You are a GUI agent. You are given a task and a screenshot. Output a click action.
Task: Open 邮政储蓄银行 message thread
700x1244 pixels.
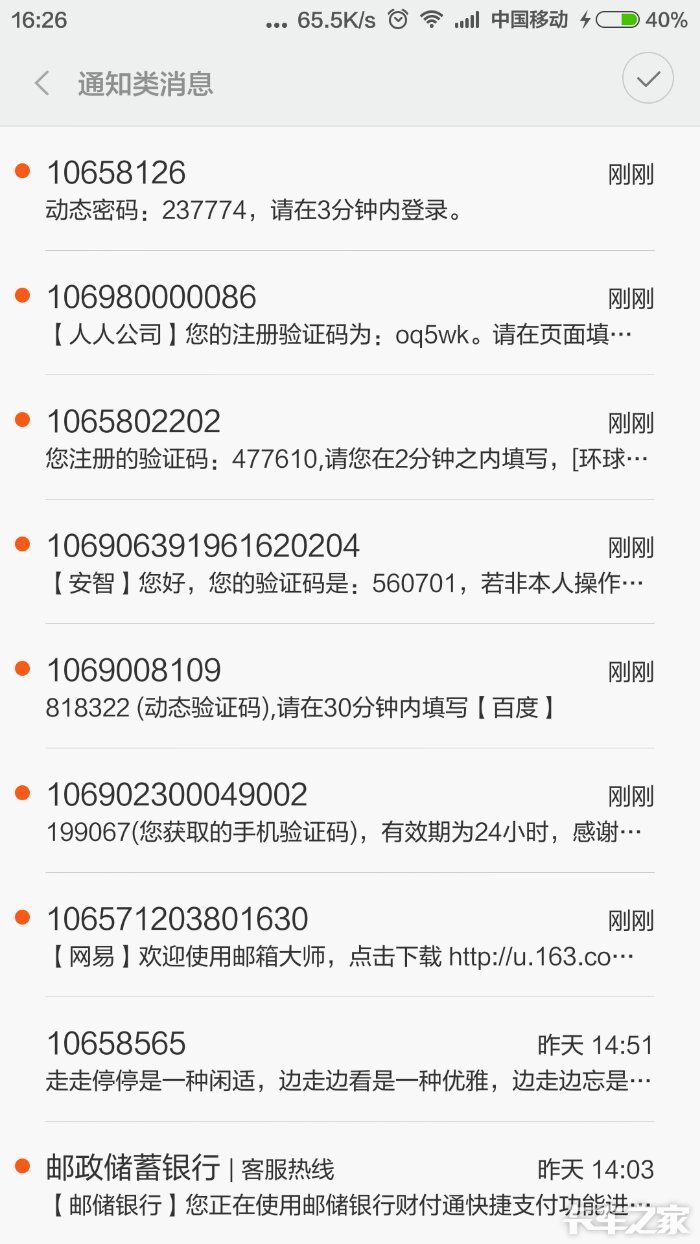[x=350, y=1183]
